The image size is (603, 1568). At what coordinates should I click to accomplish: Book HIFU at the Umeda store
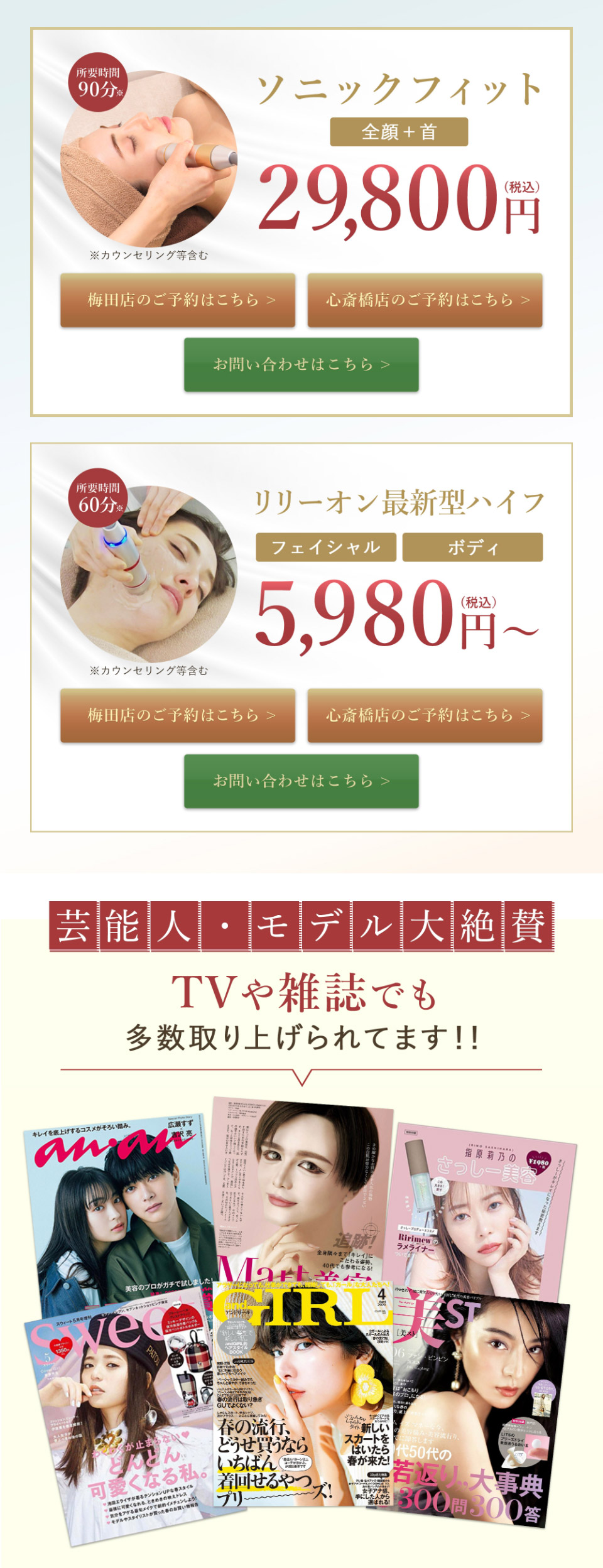tap(178, 715)
